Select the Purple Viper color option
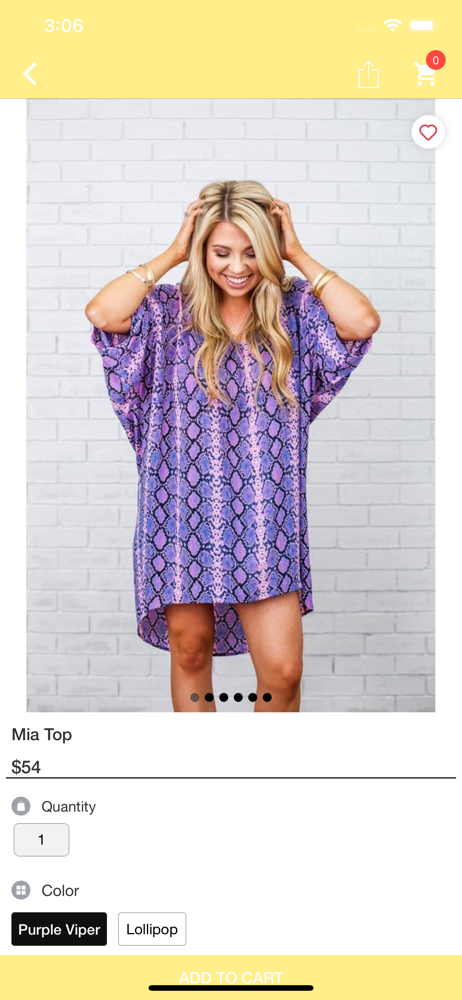This screenshot has height=1000, width=462. point(59,929)
